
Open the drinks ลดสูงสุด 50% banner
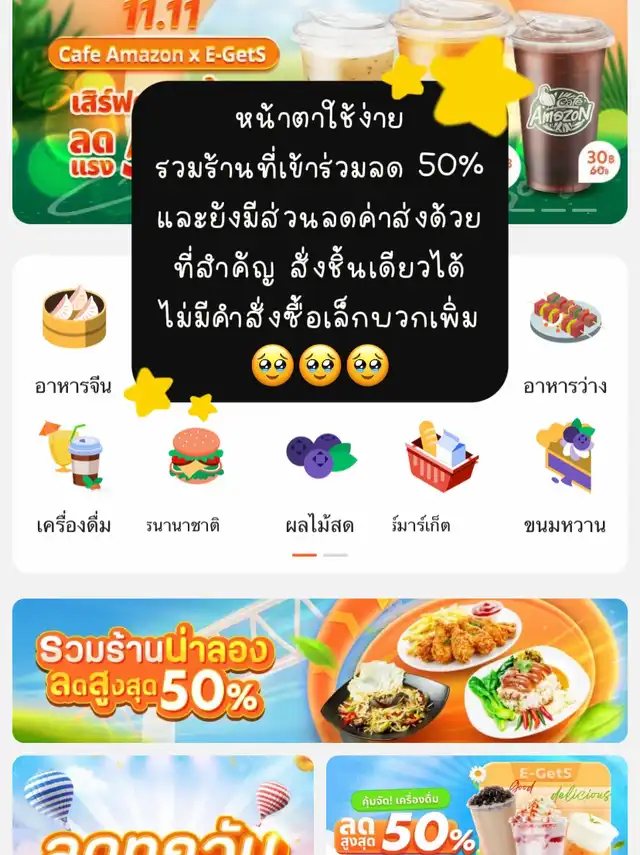(x=476, y=805)
